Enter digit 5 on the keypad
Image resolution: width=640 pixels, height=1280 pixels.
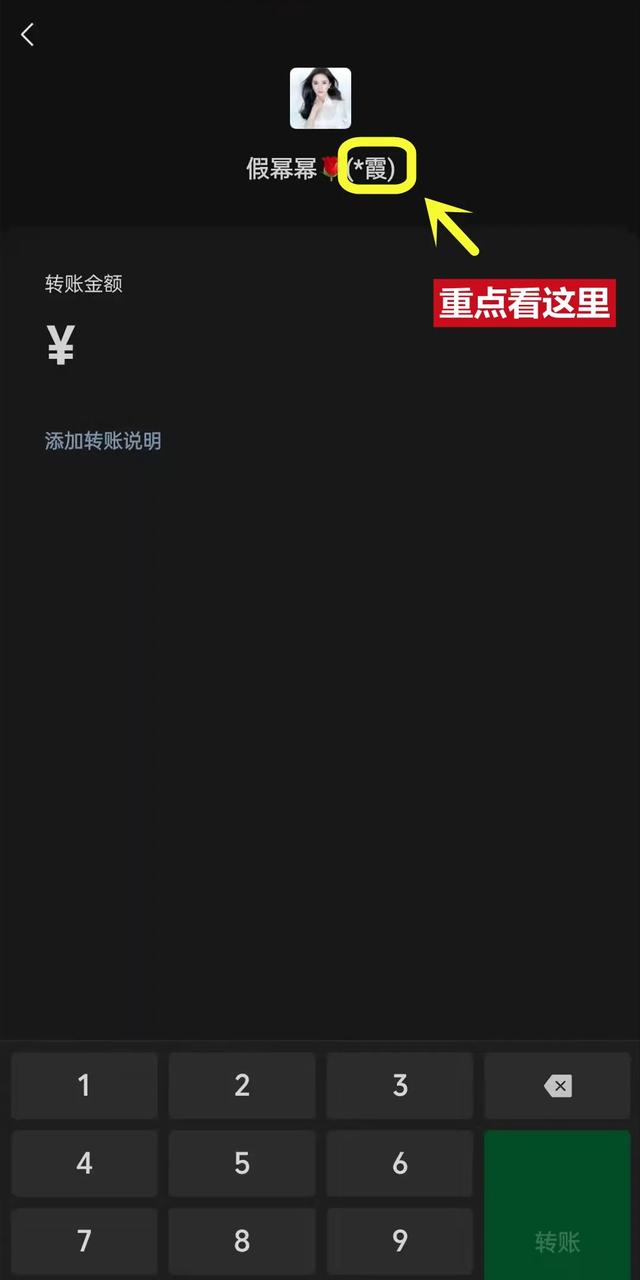[242, 1163]
